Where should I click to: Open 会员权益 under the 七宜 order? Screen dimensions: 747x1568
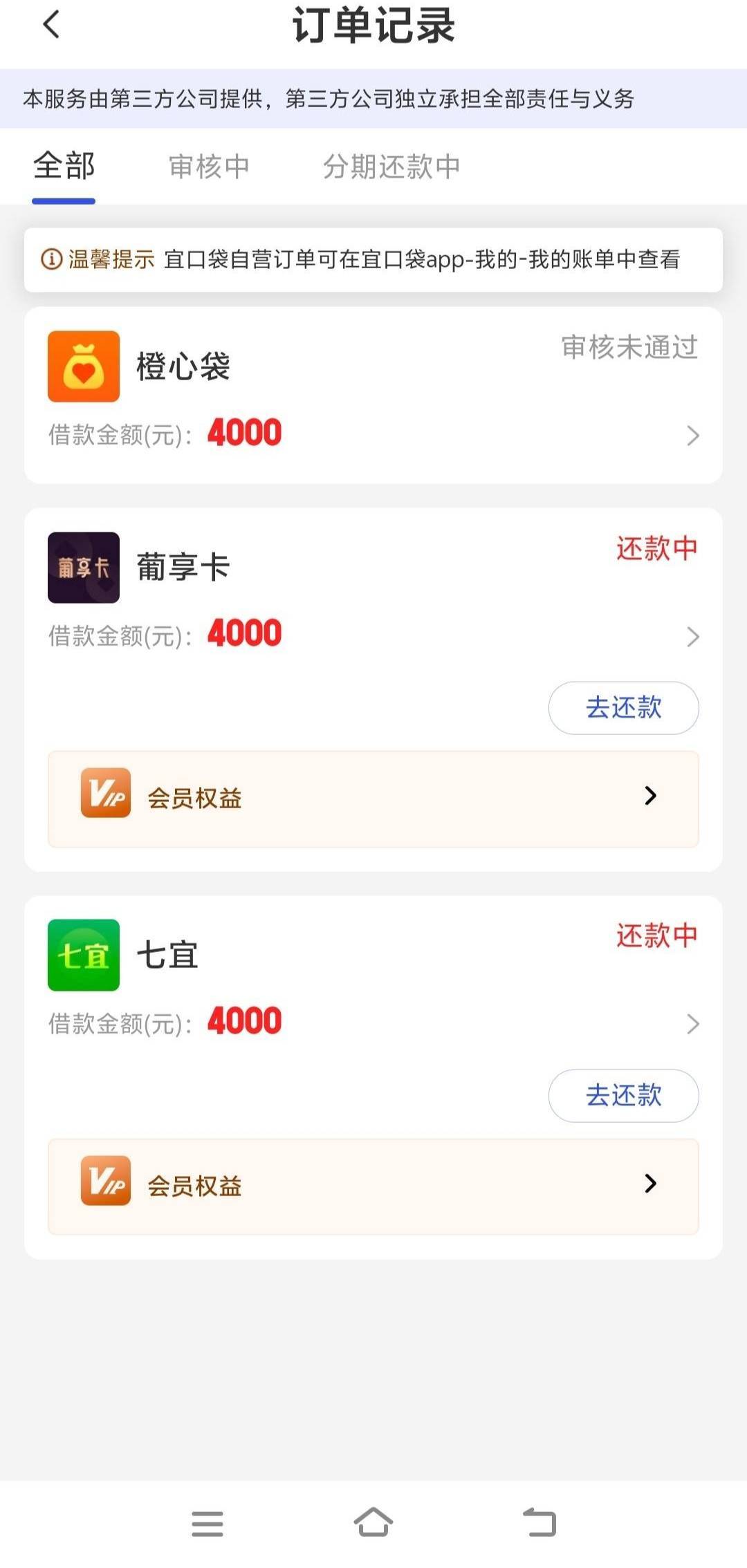coord(373,1186)
